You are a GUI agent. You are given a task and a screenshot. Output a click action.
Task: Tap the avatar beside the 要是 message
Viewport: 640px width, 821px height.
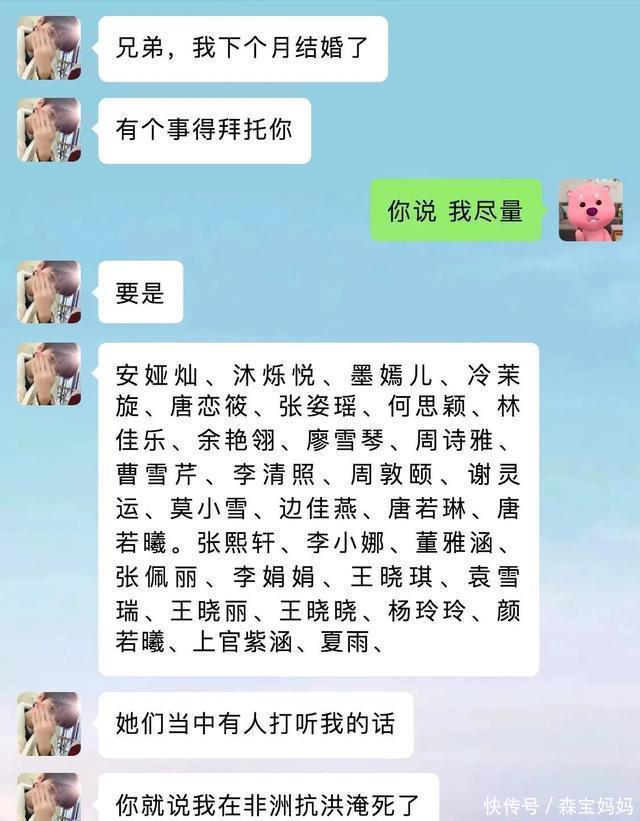tap(49, 292)
